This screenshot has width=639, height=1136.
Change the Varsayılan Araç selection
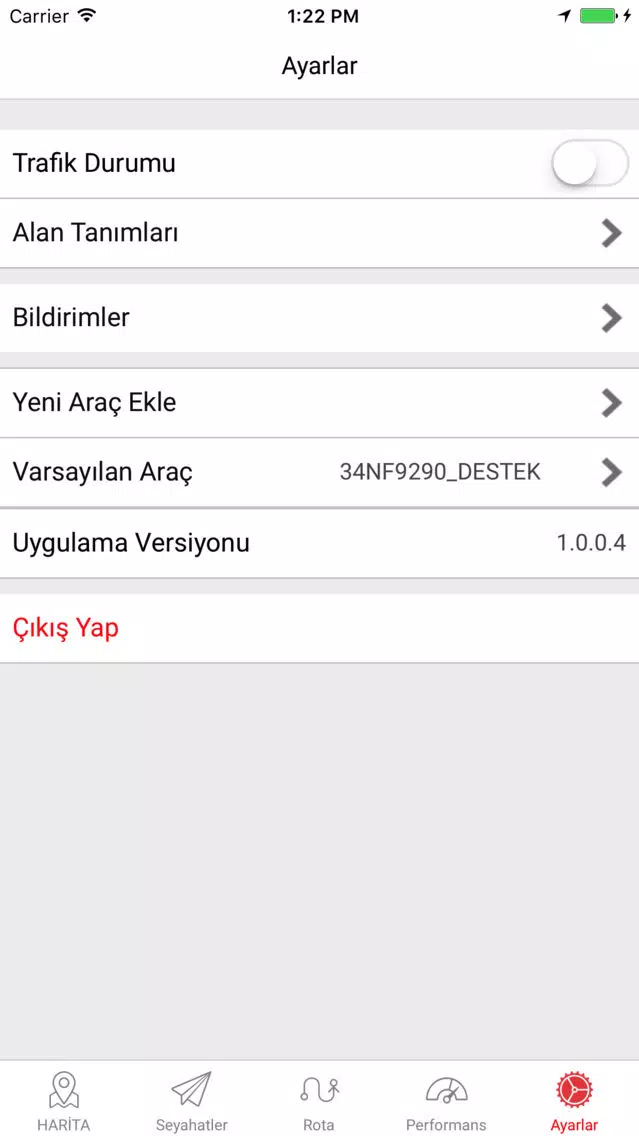[320, 472]
